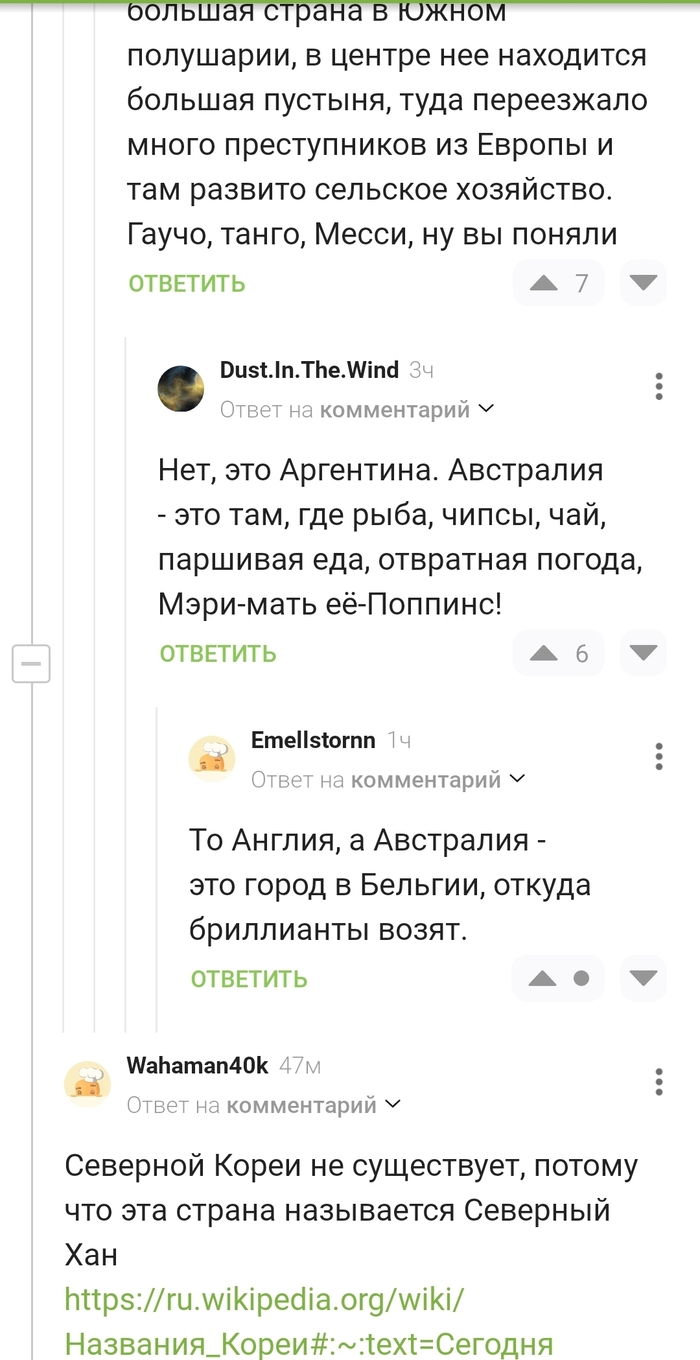700x1360 pixels.
Task: Collapse the comment thread with the minus button
Action: (31, 663)
